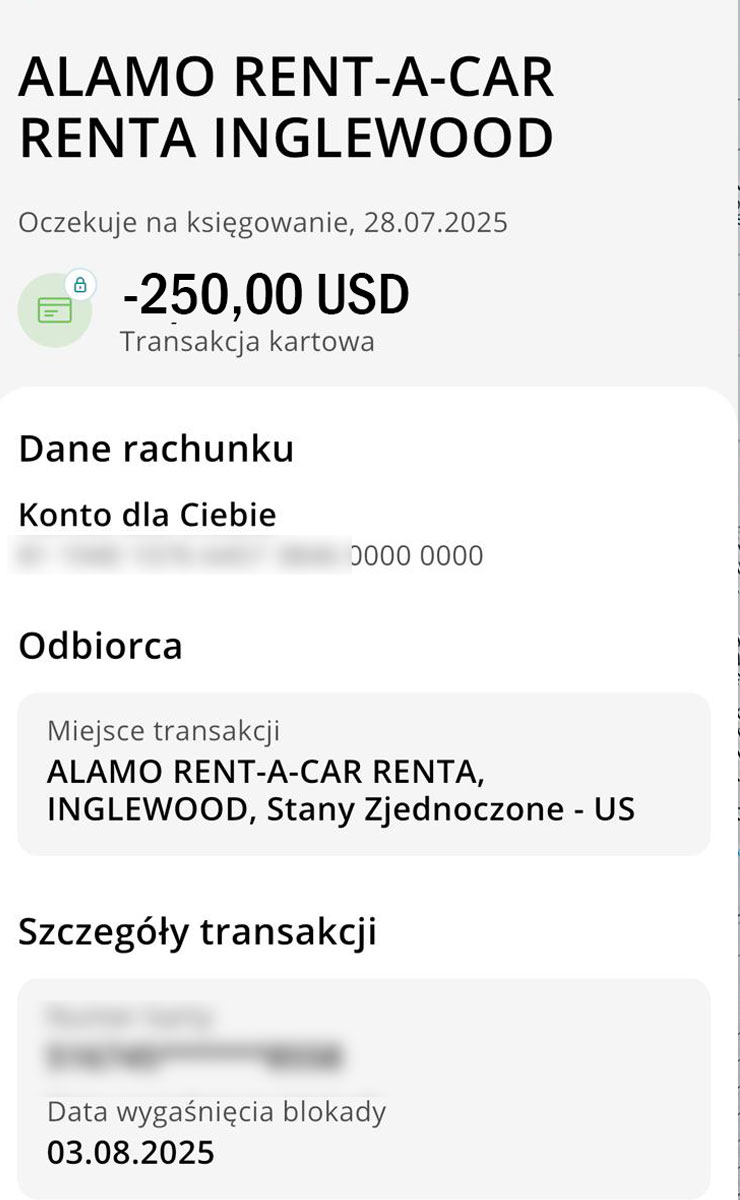Select the address line "INGLEWOOD, Stany Zjednoczone - US"
Screen dimensions: 740x1200
[340, 808]
